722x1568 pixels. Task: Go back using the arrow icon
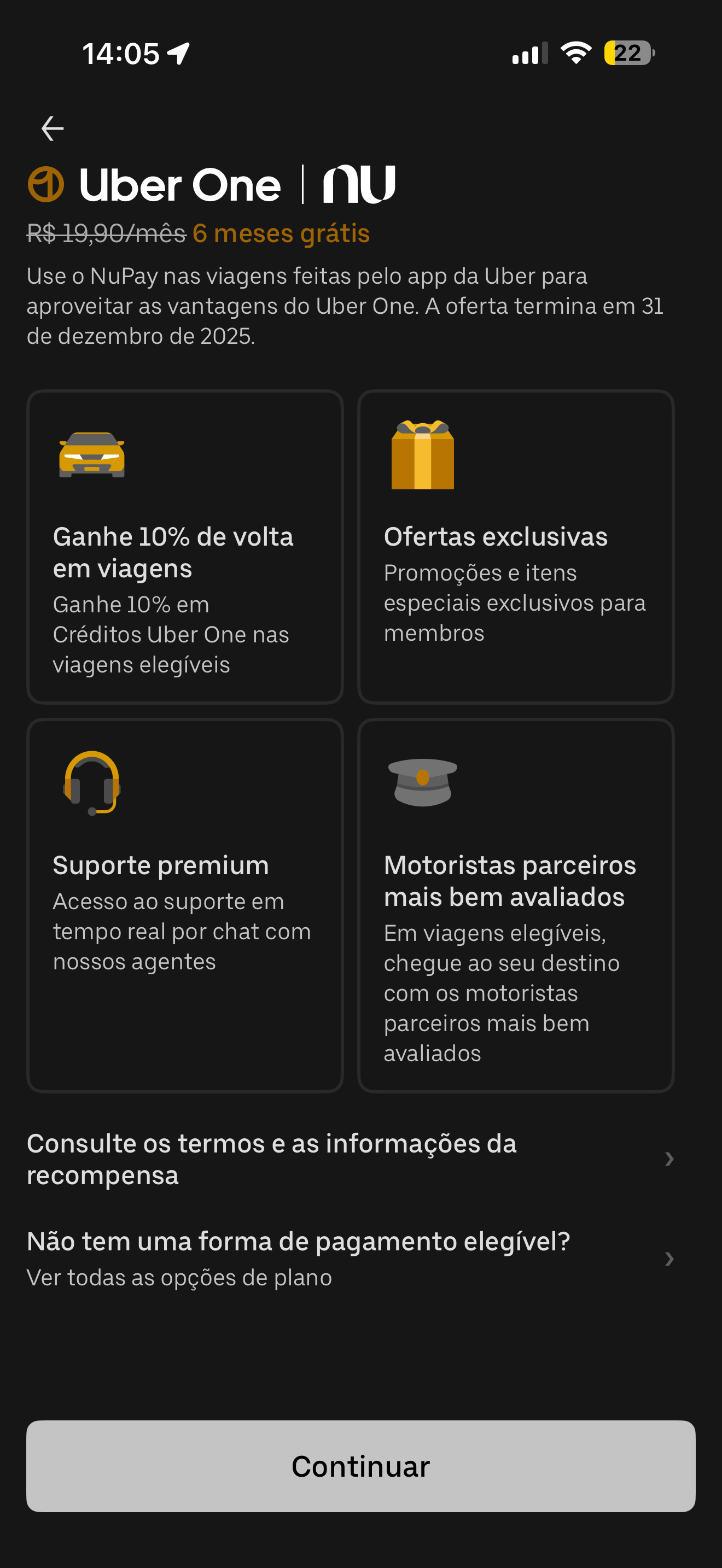(53, 128)
